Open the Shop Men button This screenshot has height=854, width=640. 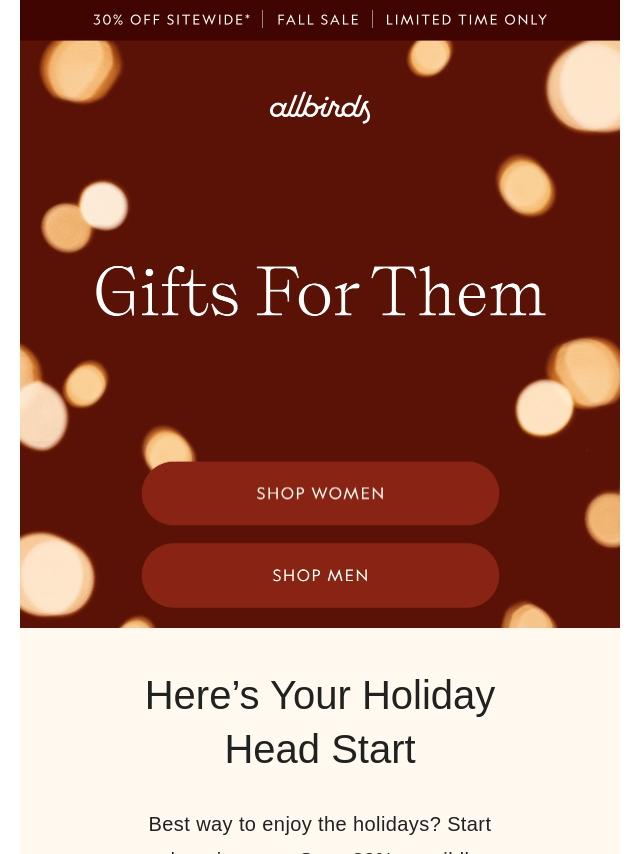(320, 575)
